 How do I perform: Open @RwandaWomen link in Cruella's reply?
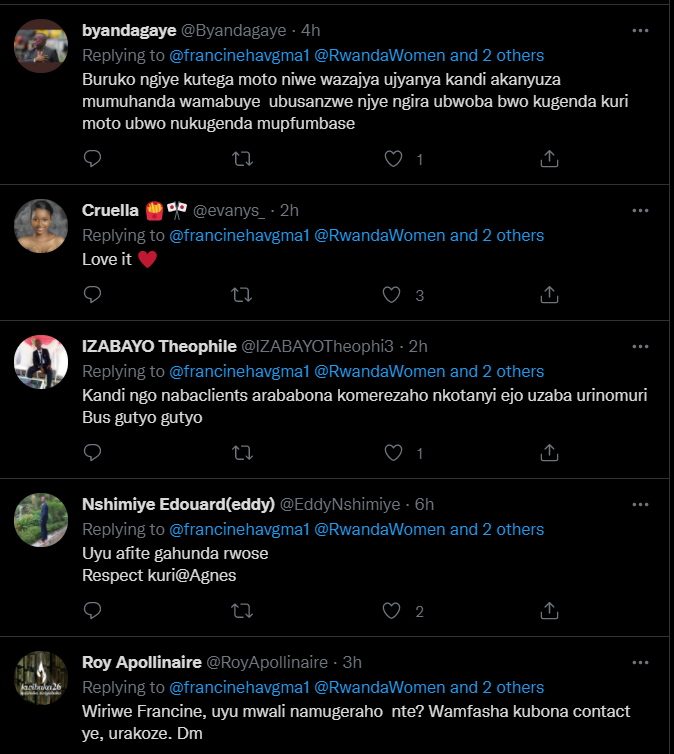click(380, 235)
